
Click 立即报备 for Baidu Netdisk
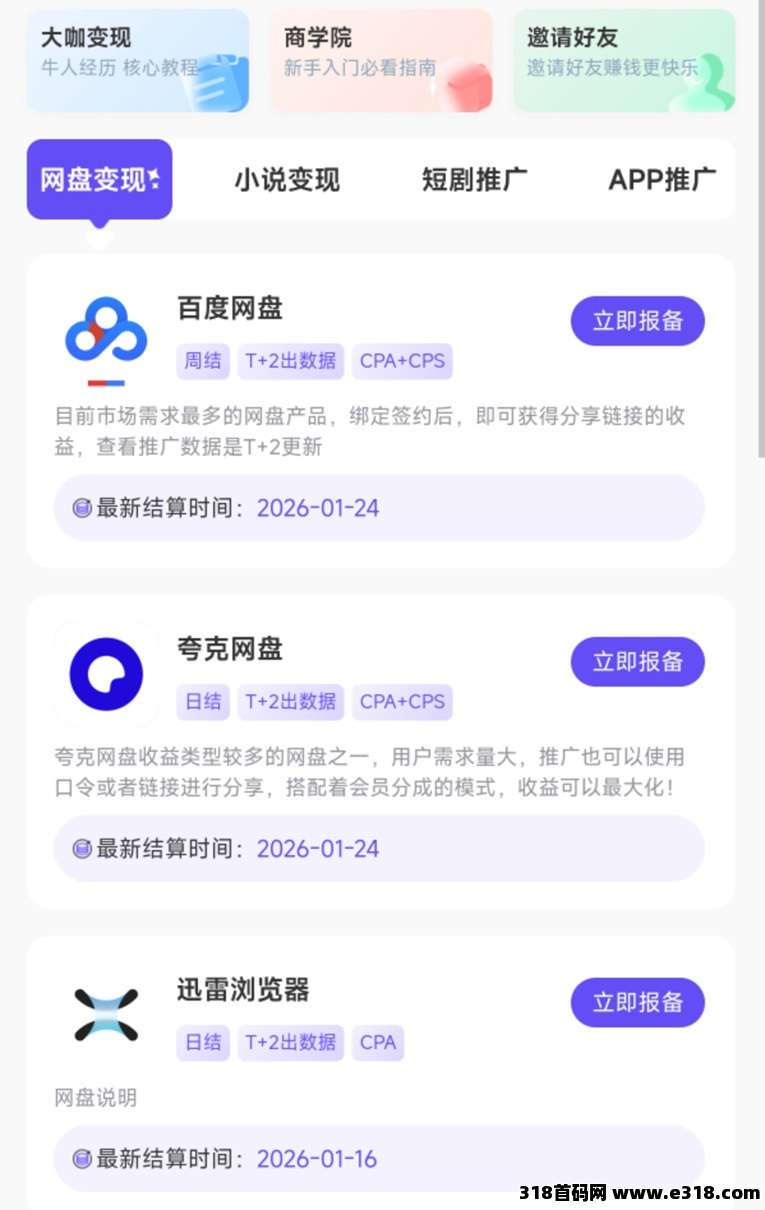(637, 321)
